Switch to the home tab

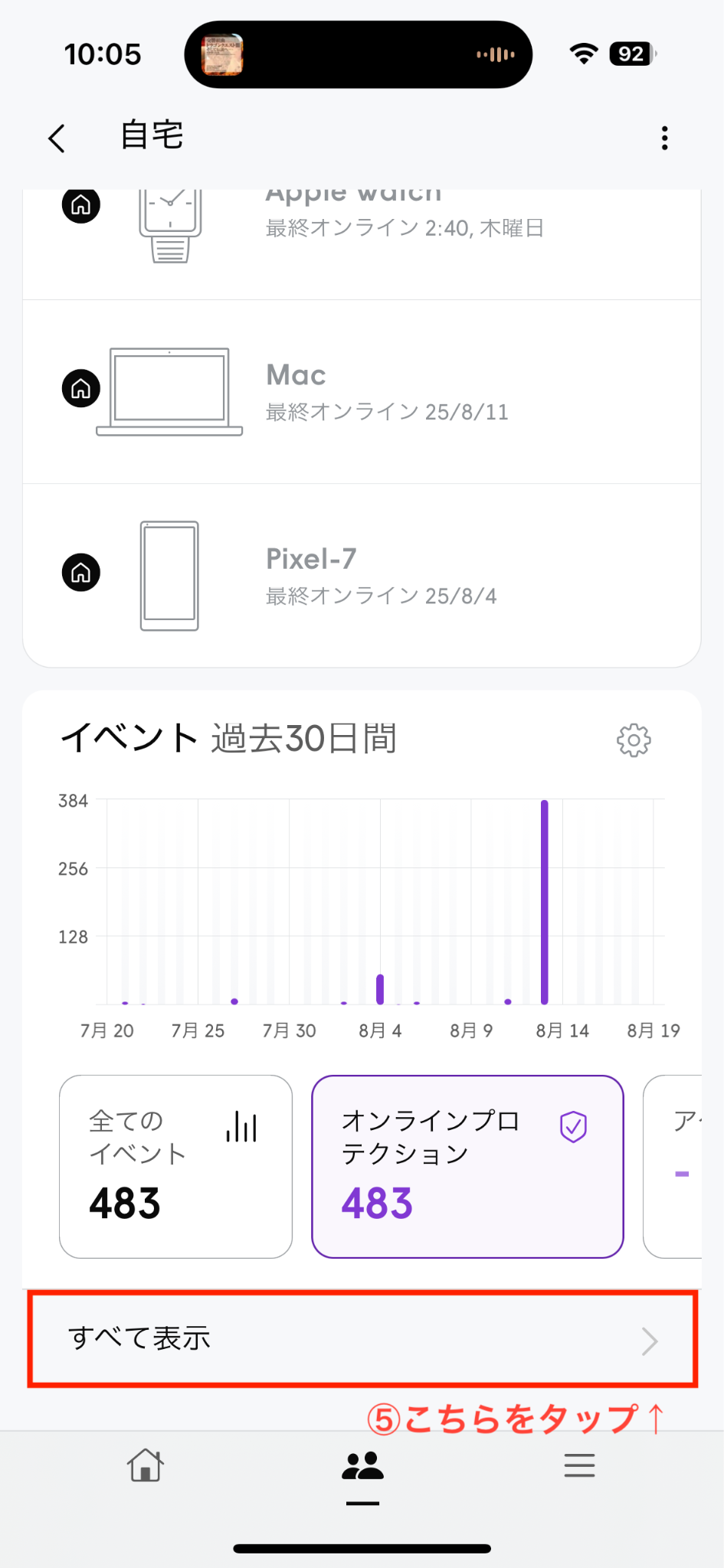(x=146, y=1465)
